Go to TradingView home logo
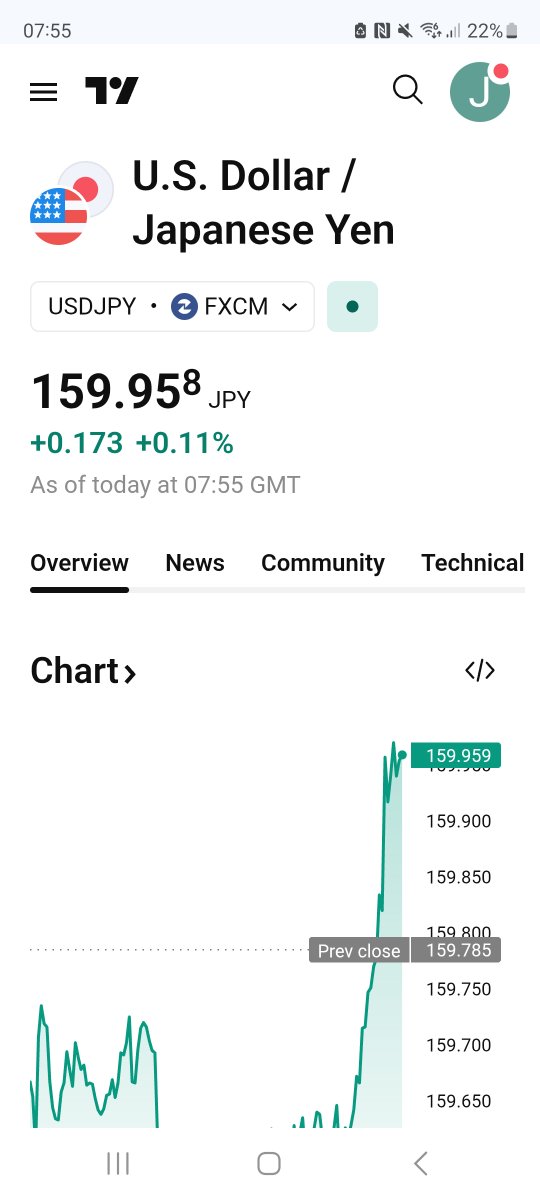540x1200 pixels. 111,91
